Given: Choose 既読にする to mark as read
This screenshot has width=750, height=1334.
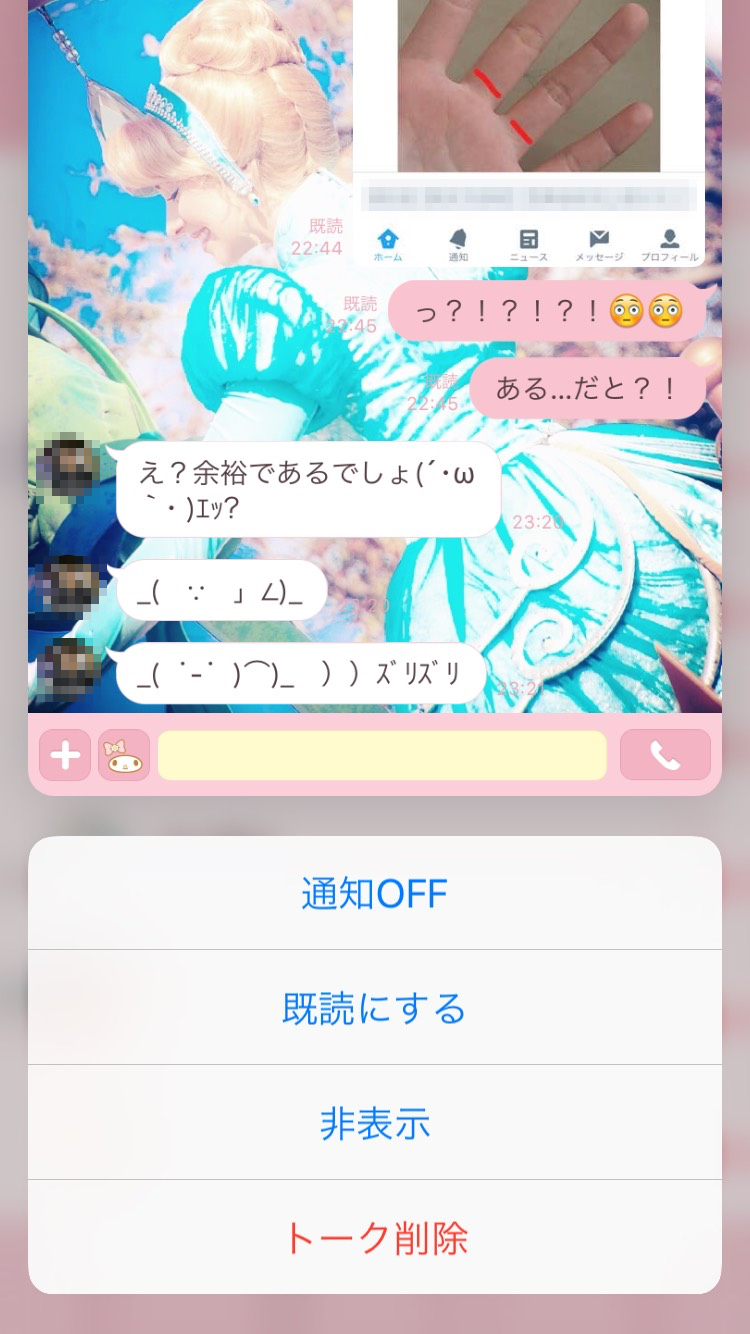Looking at the screenshot, I should [375, 1008].
